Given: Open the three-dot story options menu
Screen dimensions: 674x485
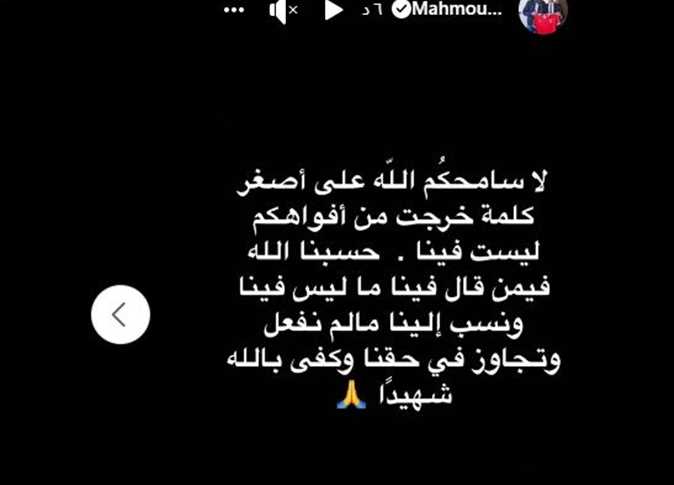Looking at the screenshot, I should [x=234, y=10].
